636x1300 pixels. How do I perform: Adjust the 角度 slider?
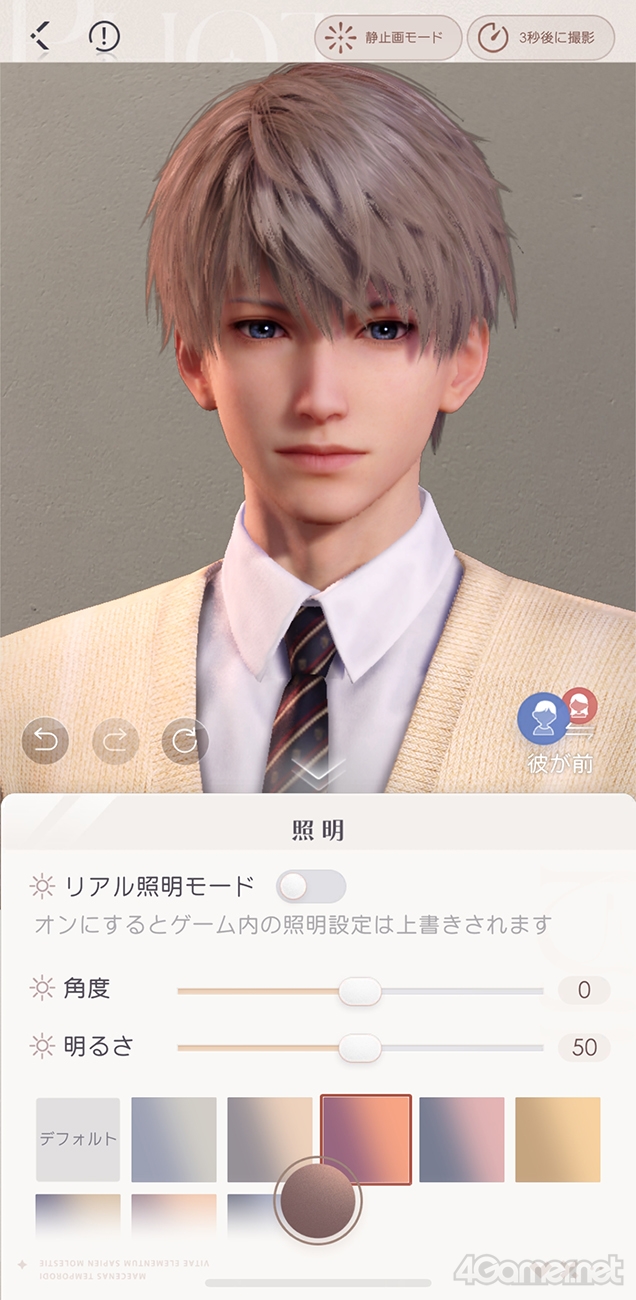point(360,991)
